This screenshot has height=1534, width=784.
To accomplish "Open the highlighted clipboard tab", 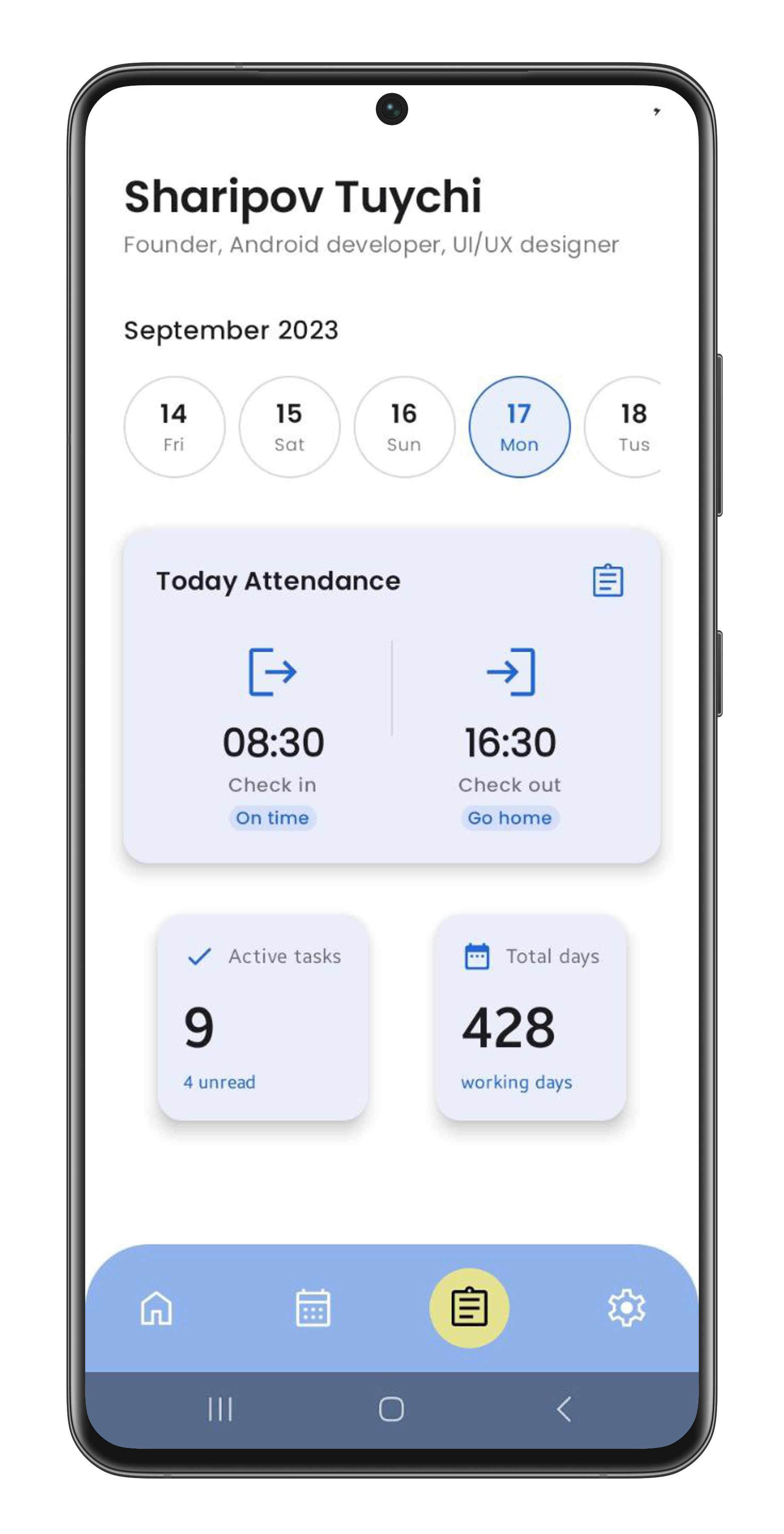I will click(x=469, y=1308).
